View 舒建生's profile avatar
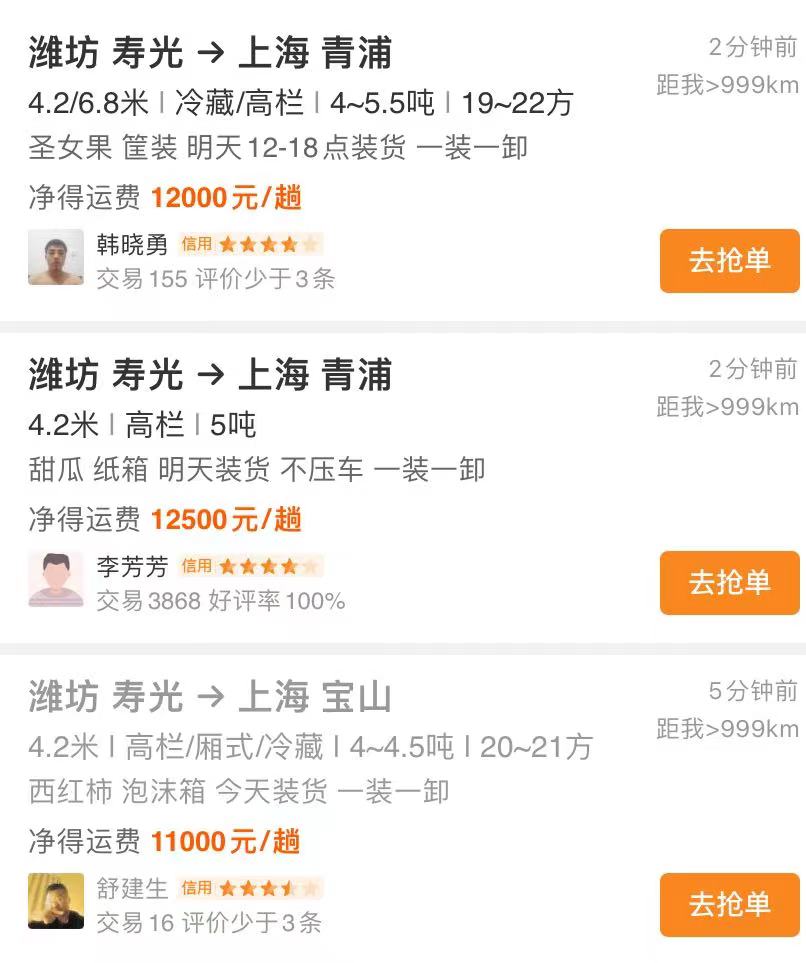Image resolution: width=806 pixels, height=963 pixels. coord(56,901)
